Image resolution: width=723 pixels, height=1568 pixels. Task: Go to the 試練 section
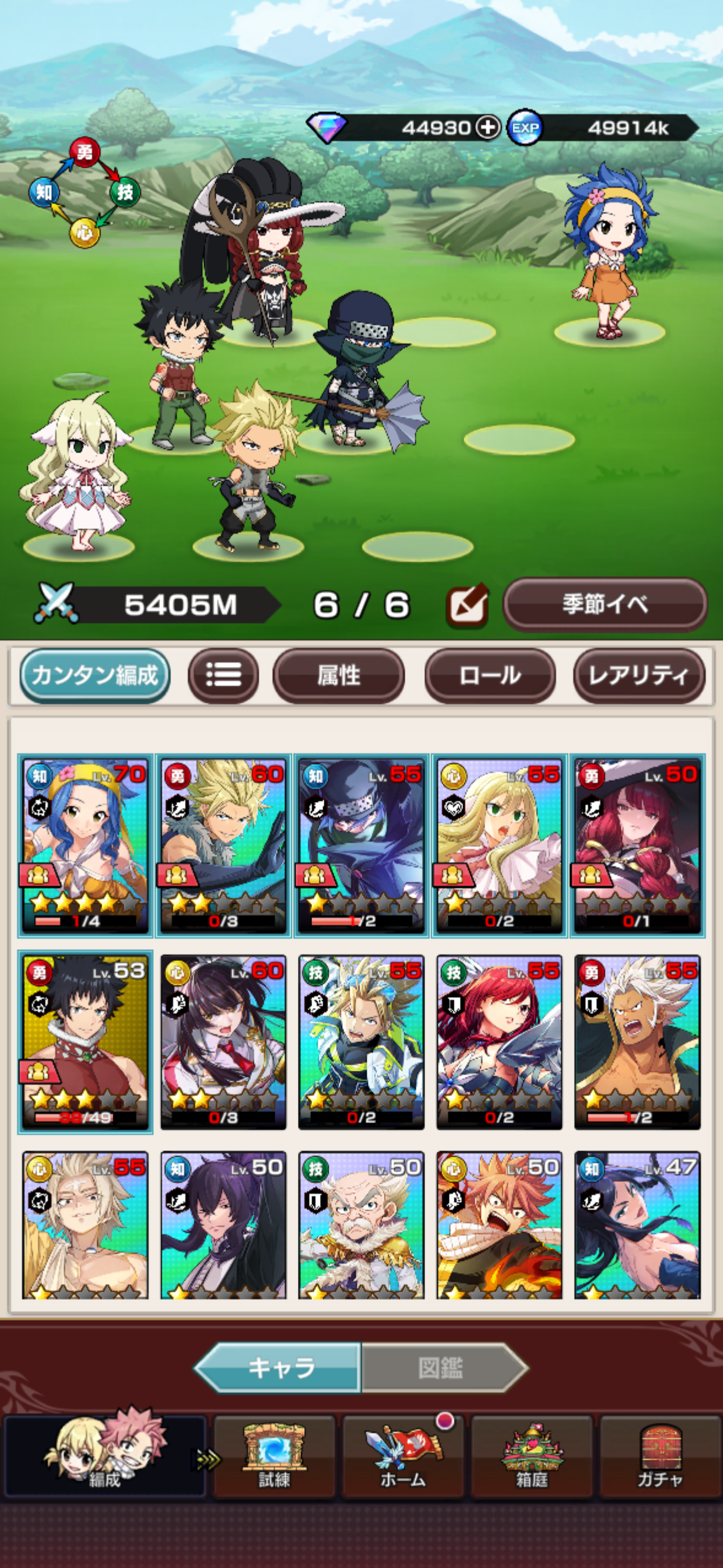pos(274,1456)
